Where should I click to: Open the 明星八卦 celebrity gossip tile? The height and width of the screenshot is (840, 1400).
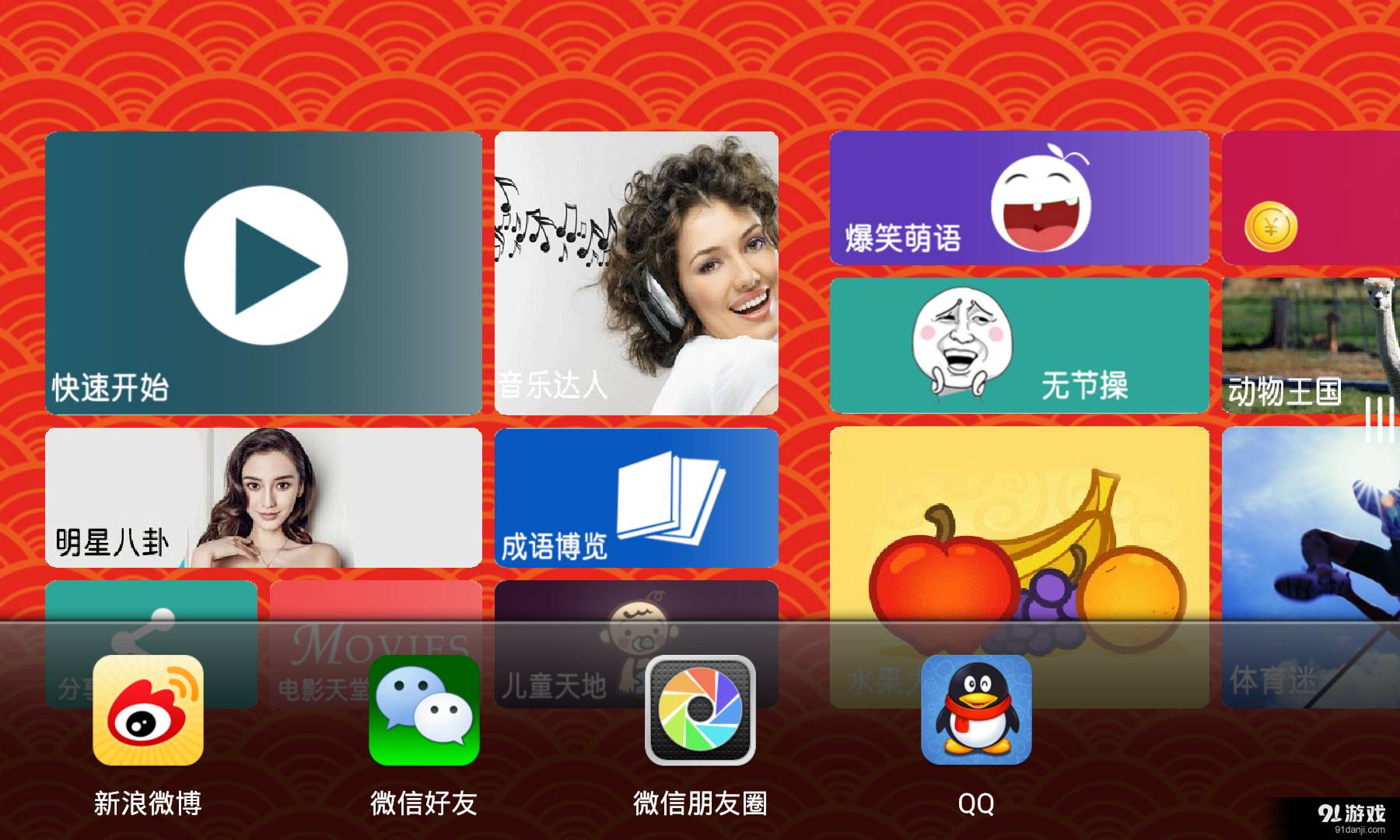[x=263, y=498]
